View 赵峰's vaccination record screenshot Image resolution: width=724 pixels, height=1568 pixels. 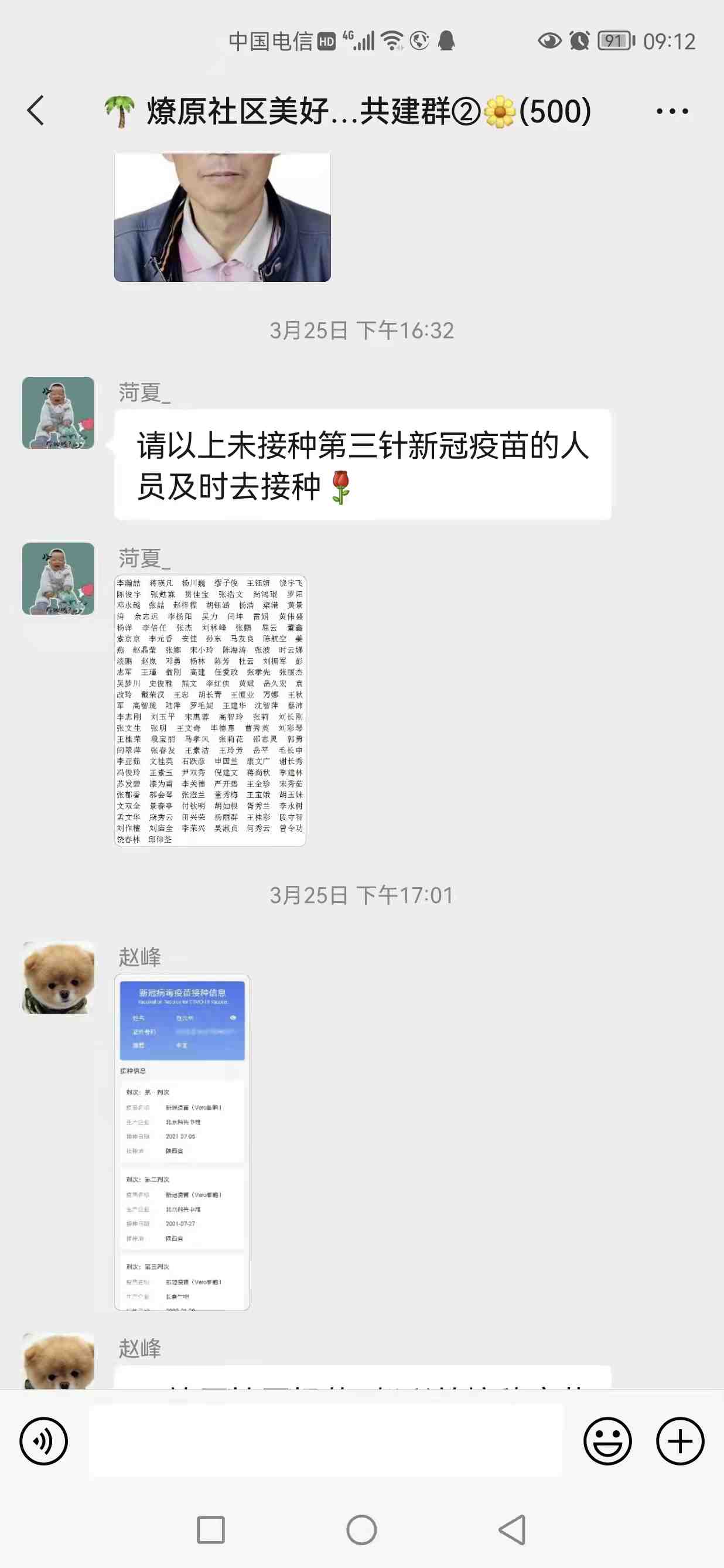[x=182, y=1142]
